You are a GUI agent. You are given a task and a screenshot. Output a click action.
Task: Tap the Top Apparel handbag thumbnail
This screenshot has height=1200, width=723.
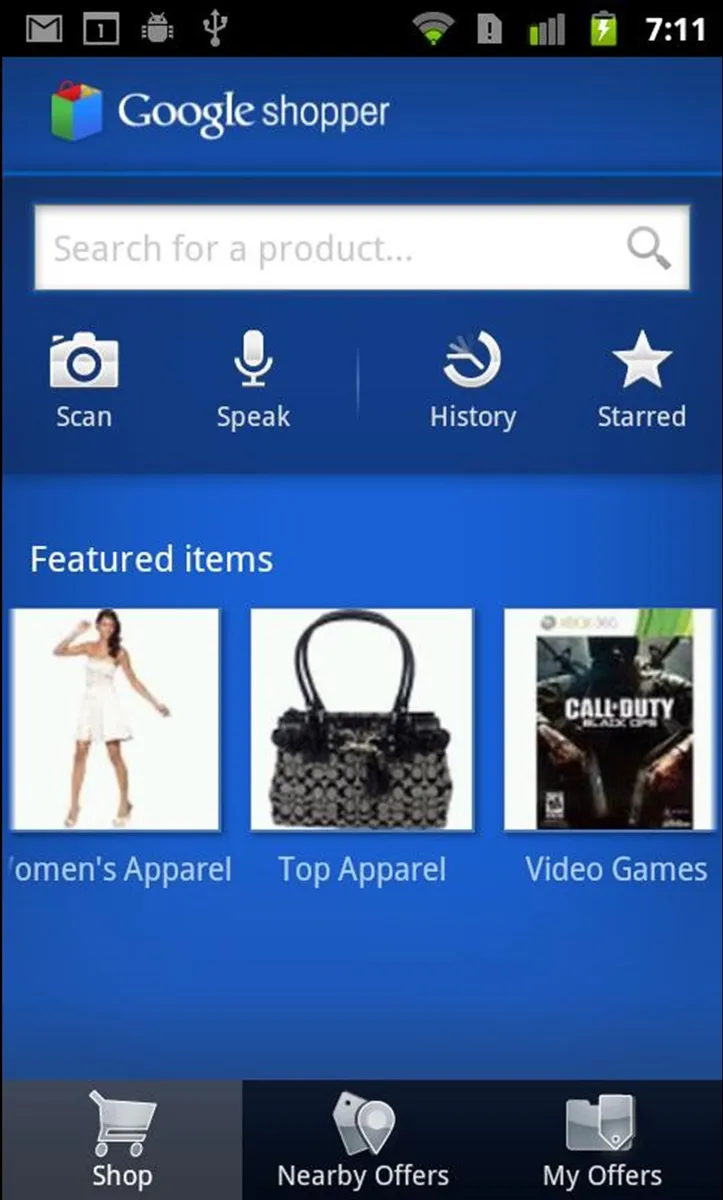click(361, 720)
